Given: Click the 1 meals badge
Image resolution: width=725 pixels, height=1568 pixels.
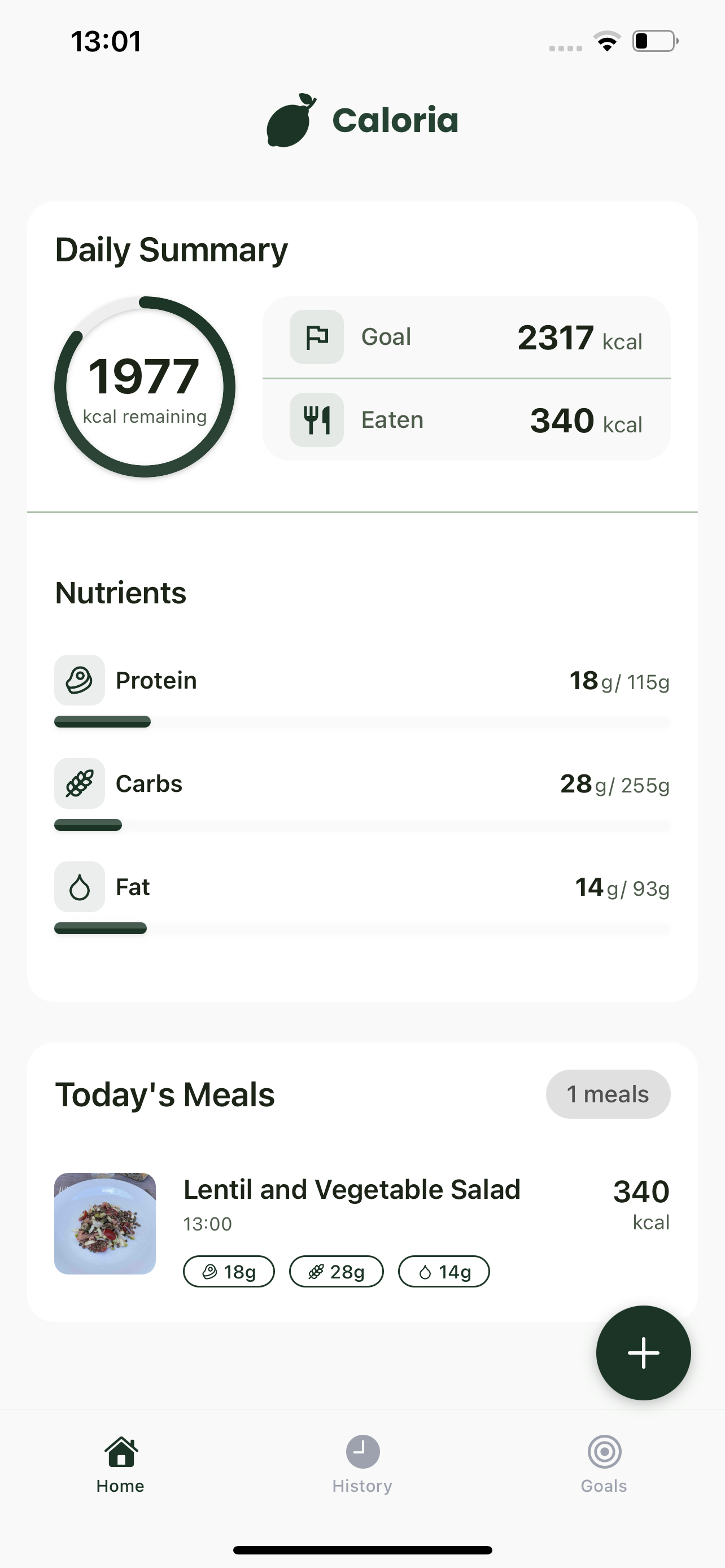Looking at the screenshot, I should tap(608, 1094).
